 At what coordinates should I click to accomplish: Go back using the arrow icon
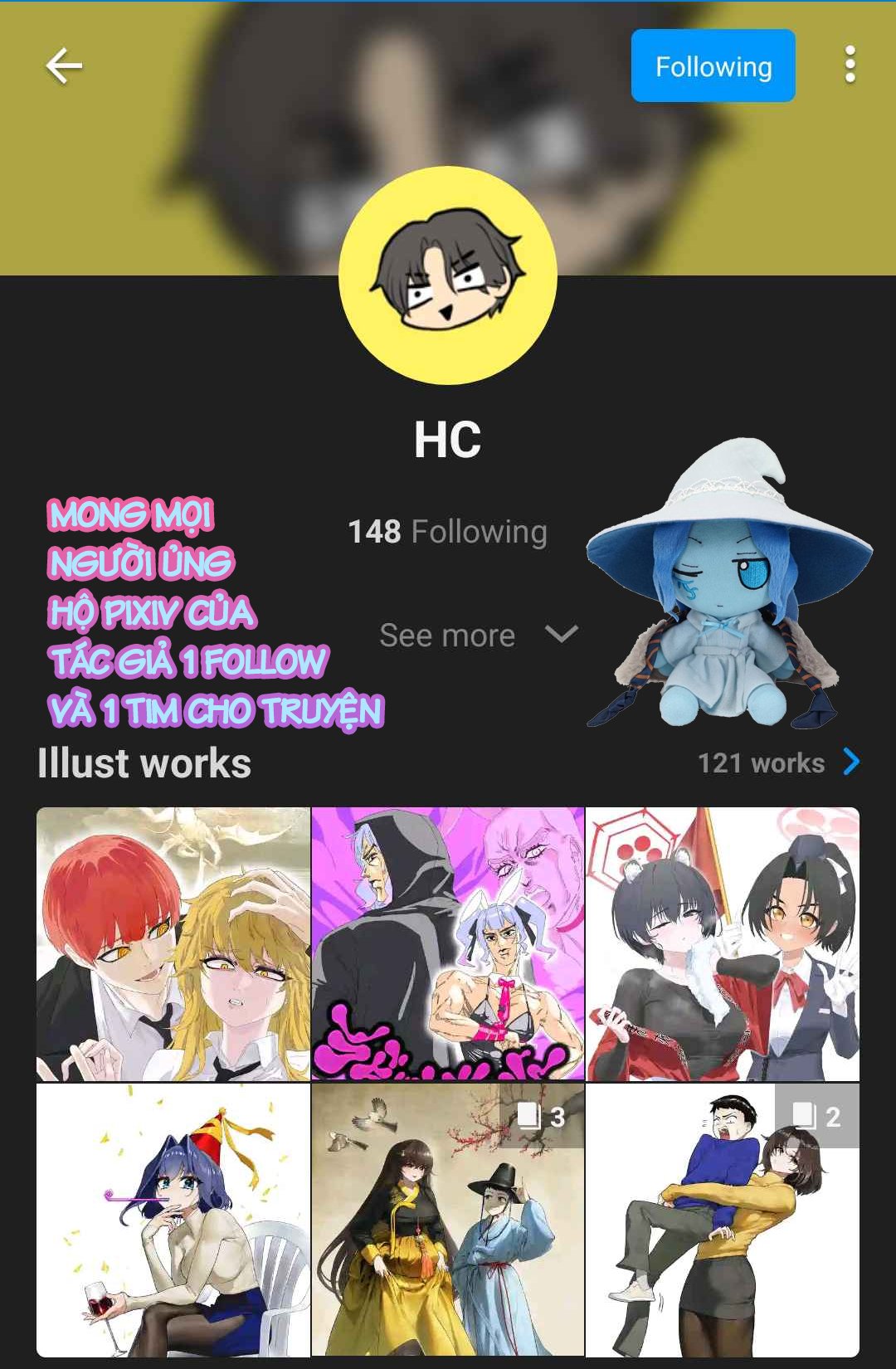click(x=64, y=66)
